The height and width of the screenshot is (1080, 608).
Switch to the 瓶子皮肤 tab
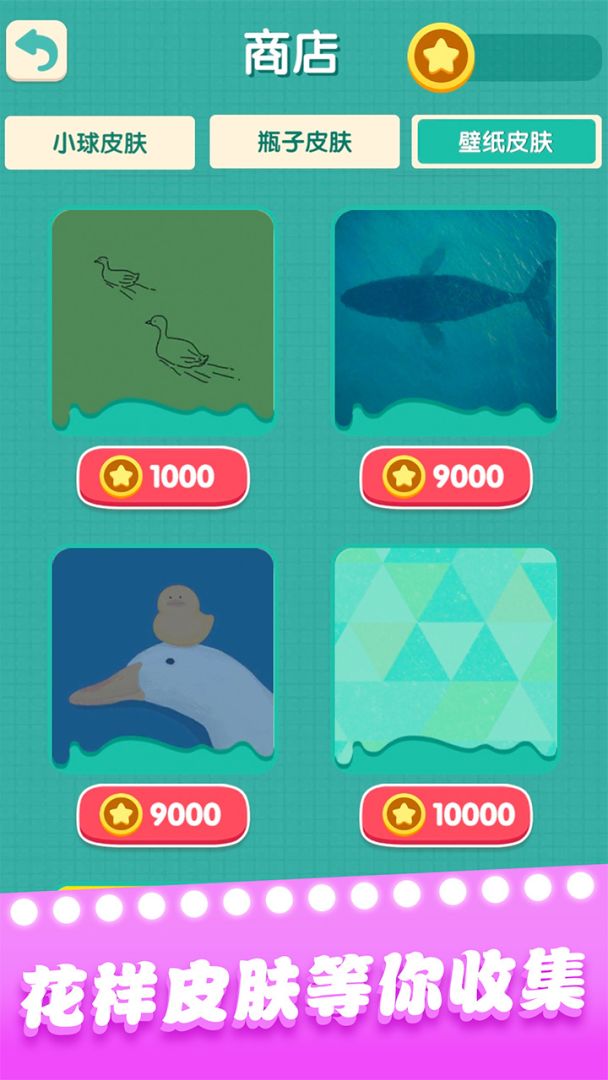click(x=304, y=142)
